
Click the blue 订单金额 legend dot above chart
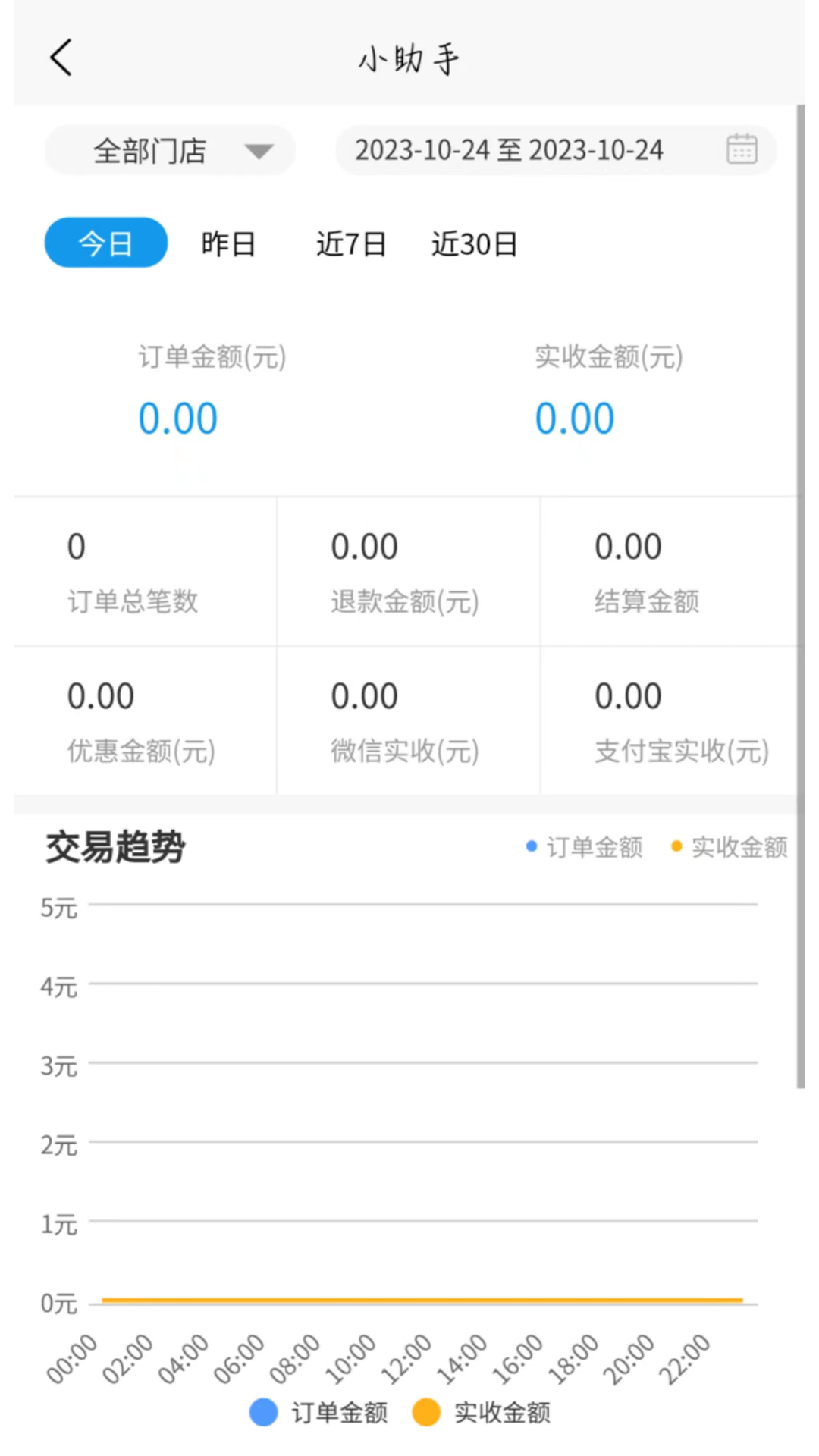click(x=531, y=846)
